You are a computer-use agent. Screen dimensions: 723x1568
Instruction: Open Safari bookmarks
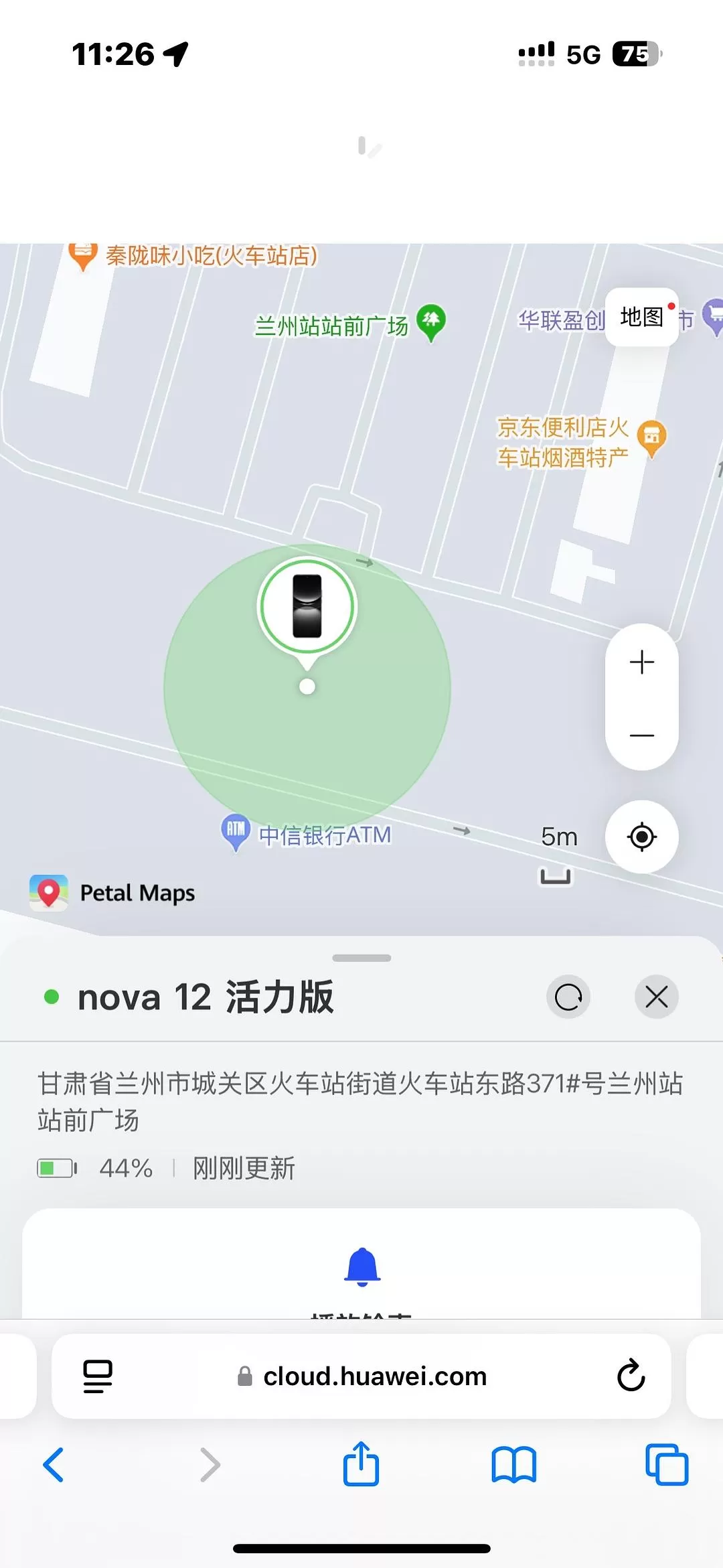(x=514, y=1464)
